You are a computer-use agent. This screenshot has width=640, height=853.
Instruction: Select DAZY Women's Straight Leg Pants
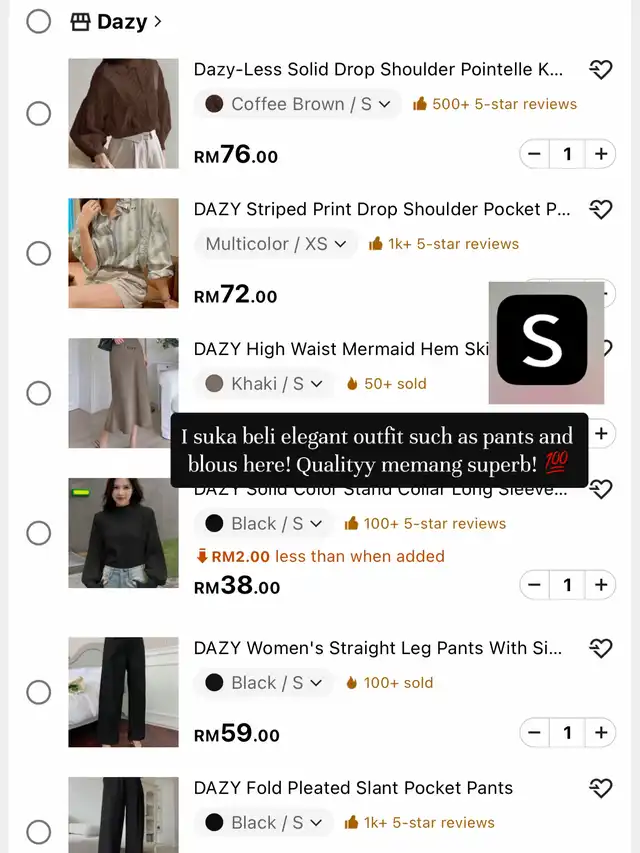(x=38, y=692)
